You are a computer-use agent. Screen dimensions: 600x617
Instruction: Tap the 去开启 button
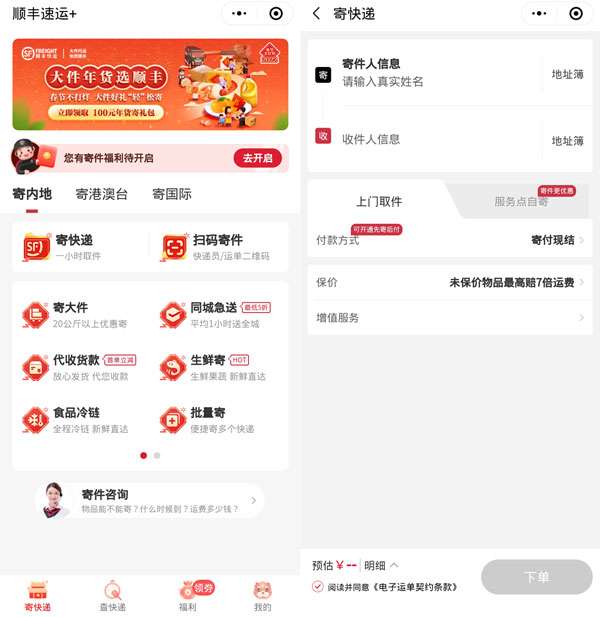tap(258, 158)
